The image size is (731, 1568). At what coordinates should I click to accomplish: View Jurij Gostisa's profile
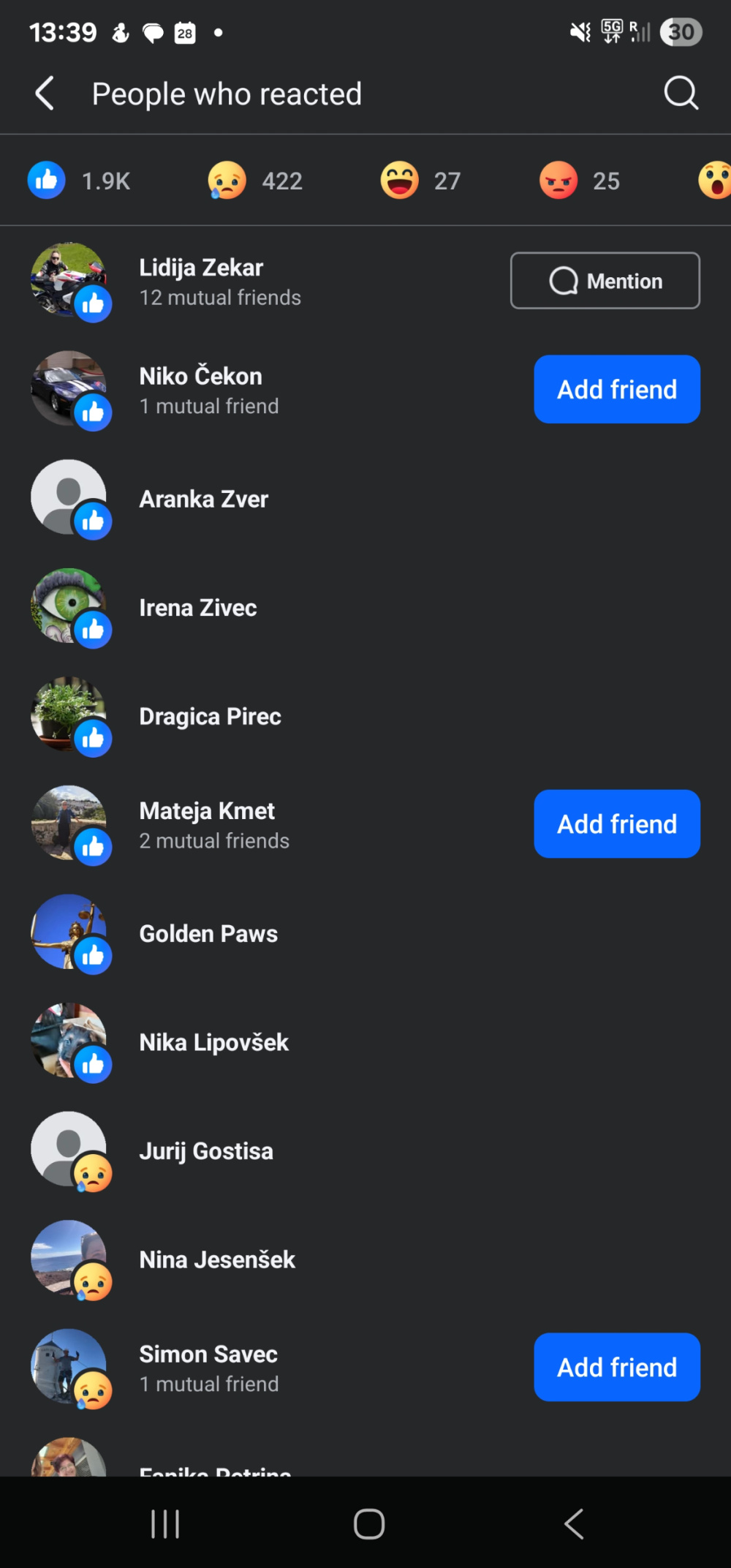pyautogui.click(x=206, y=1151)
